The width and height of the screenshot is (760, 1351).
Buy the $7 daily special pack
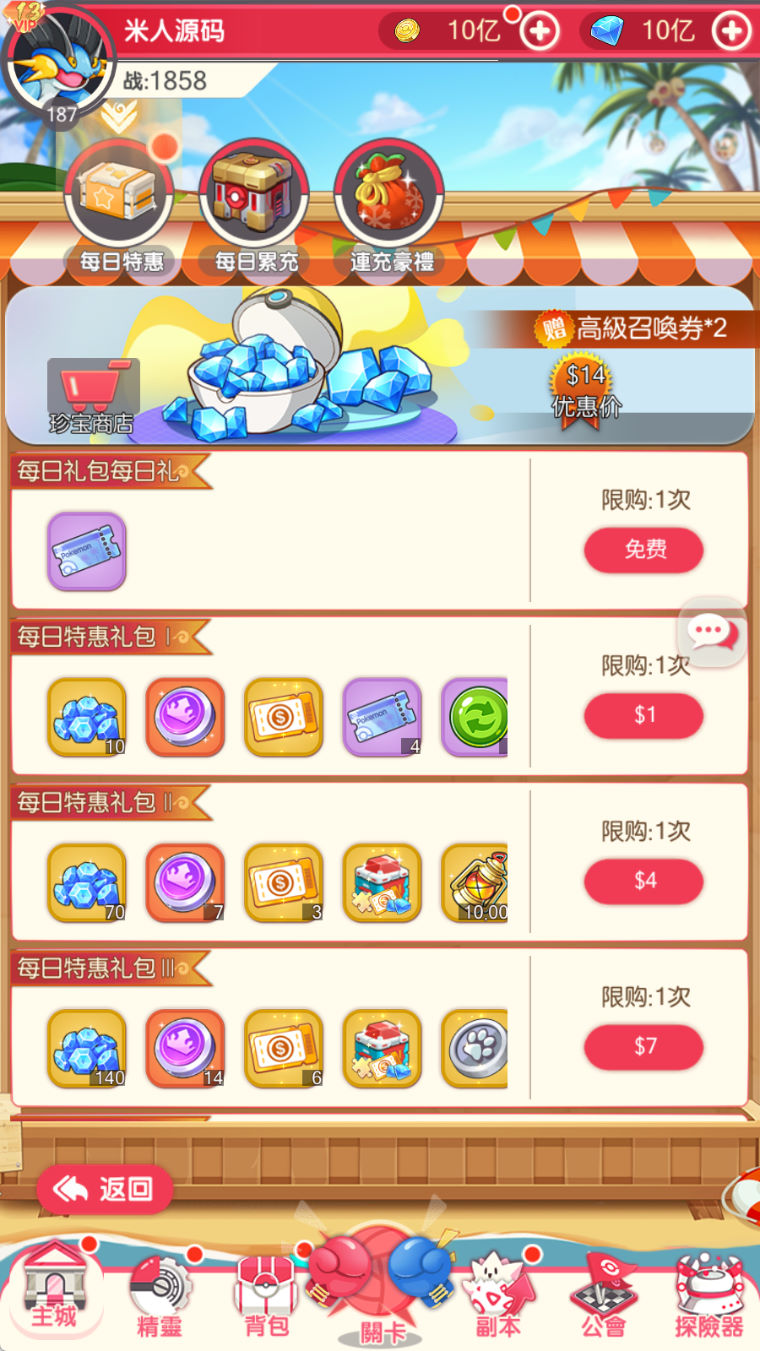[643, 1047]
